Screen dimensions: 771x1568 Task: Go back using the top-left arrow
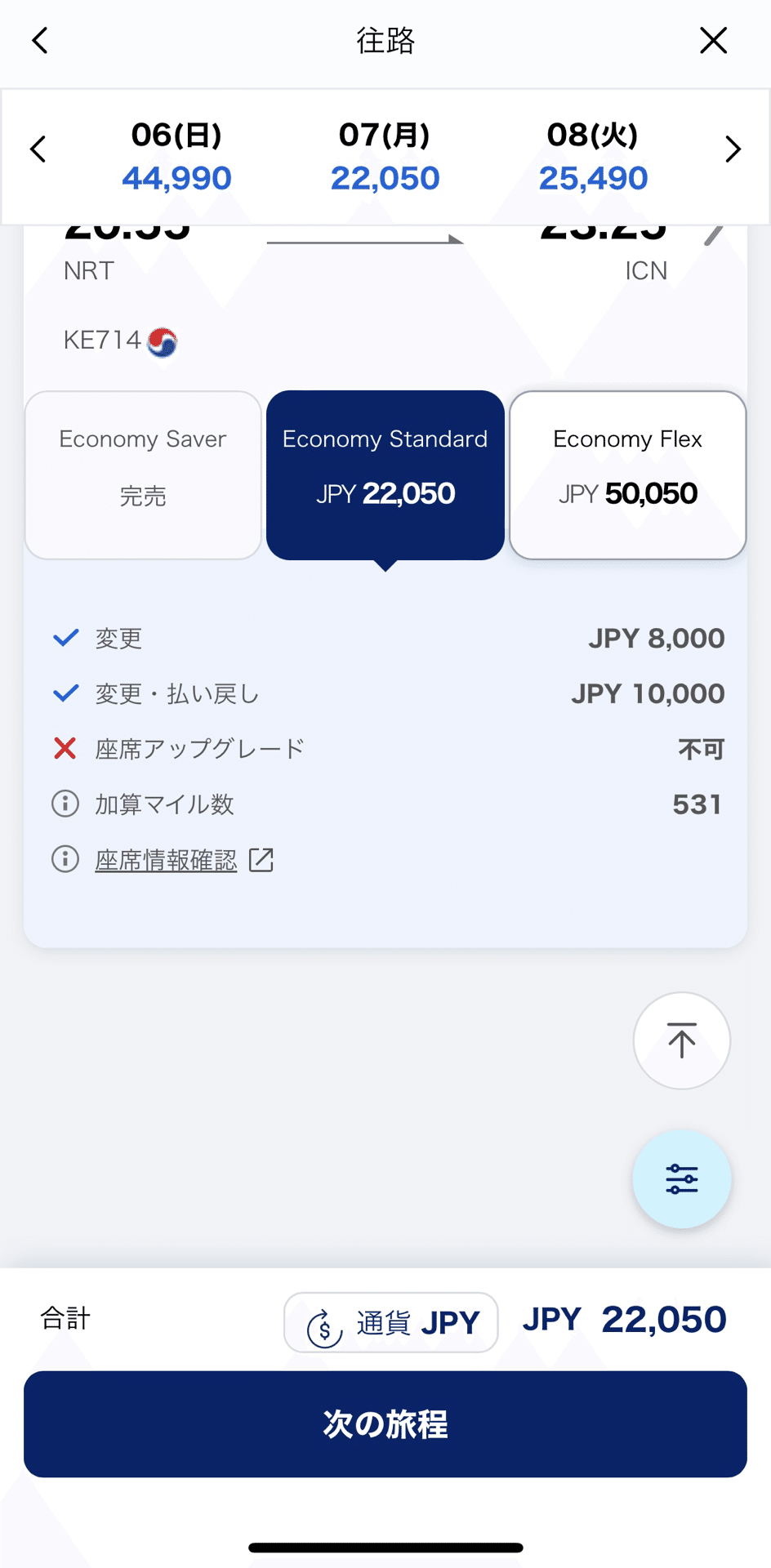(40, 40)
